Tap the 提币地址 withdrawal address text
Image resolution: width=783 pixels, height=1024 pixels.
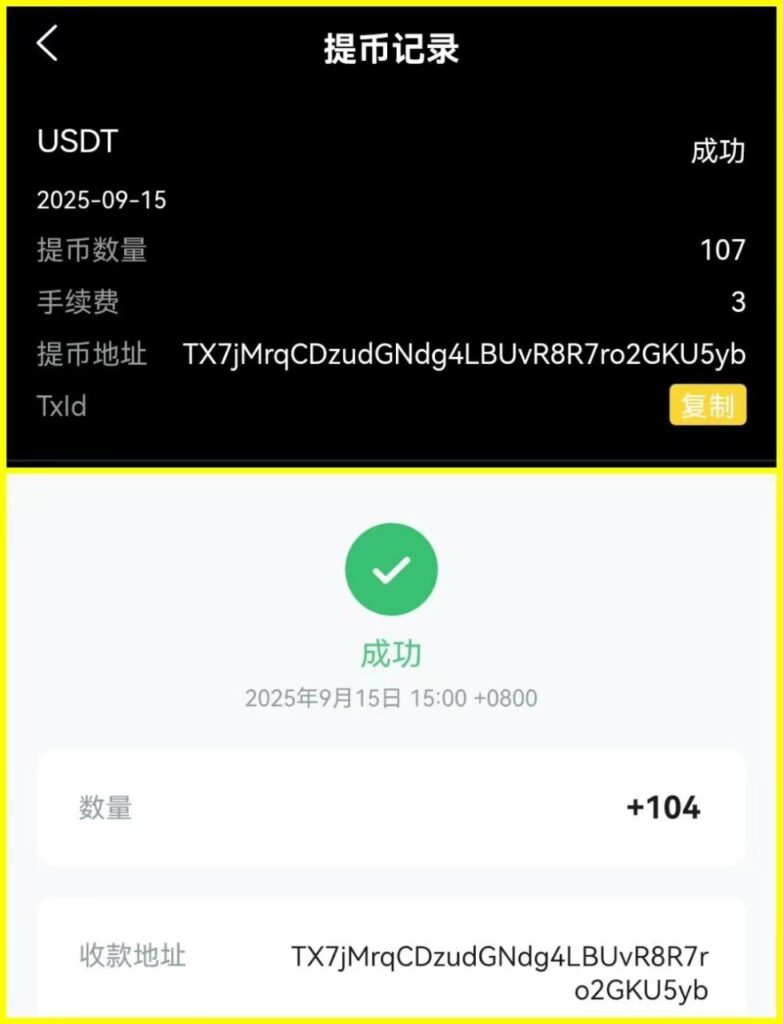point(460,355)
